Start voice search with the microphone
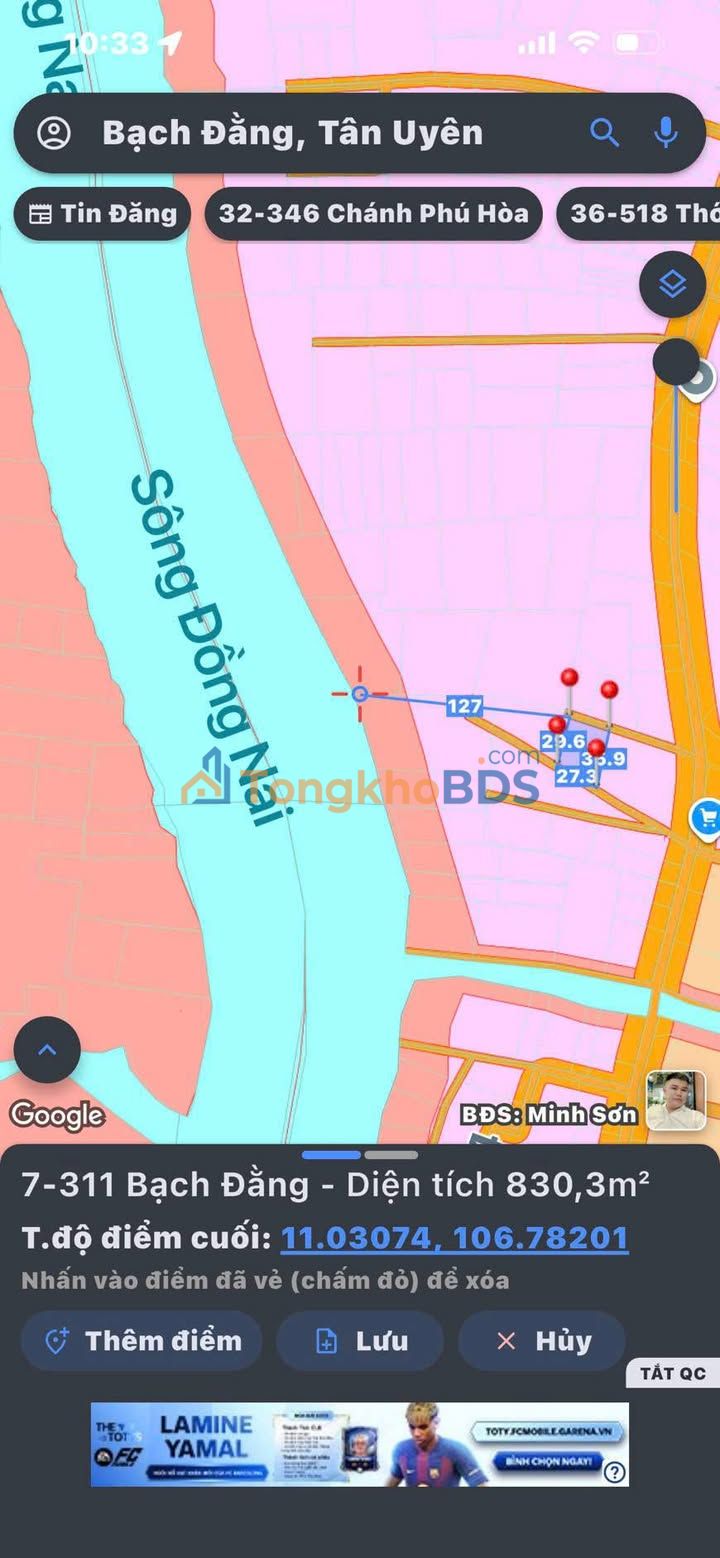 666,133
